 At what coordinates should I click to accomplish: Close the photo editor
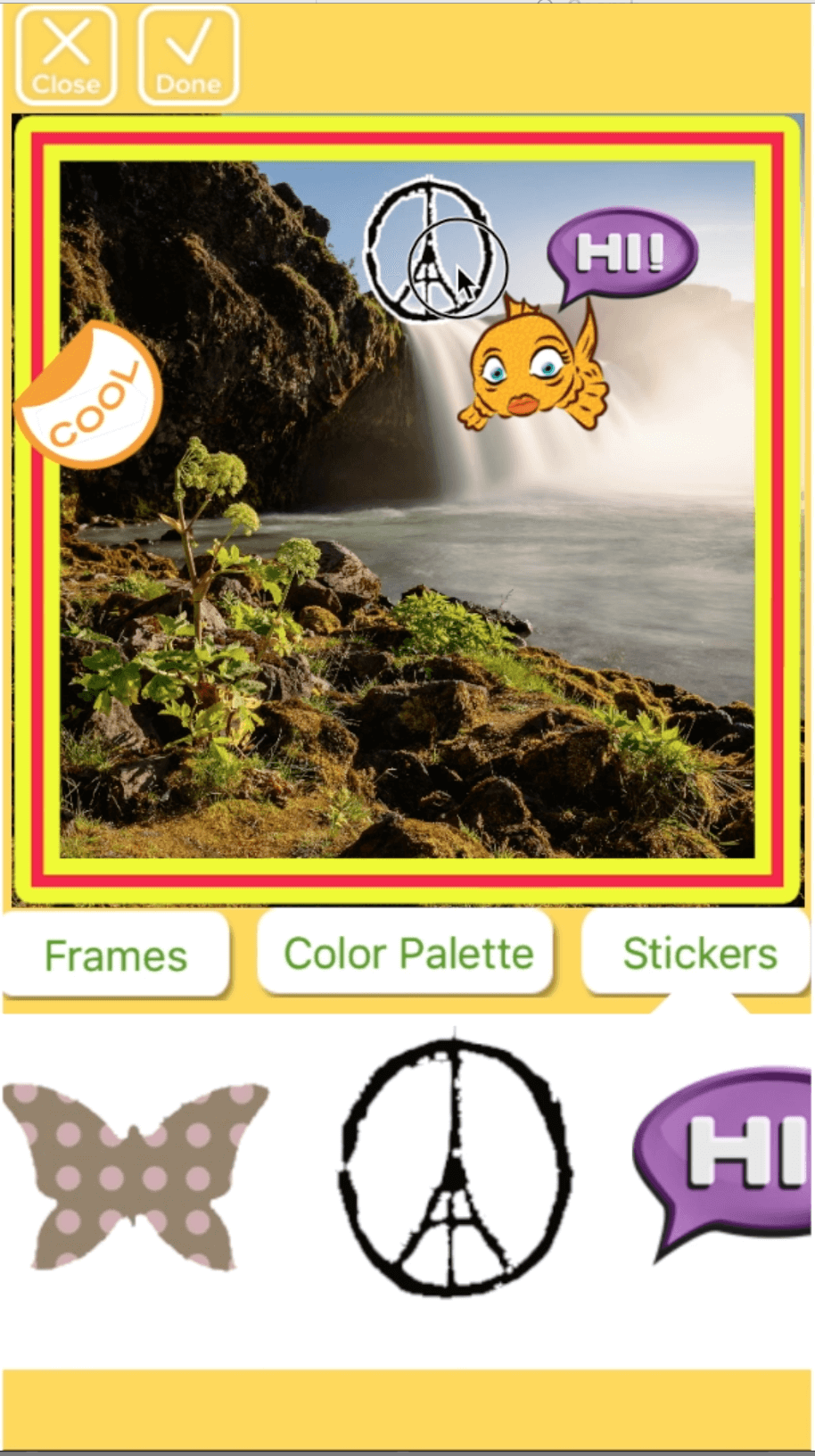[x=66, y=56]
